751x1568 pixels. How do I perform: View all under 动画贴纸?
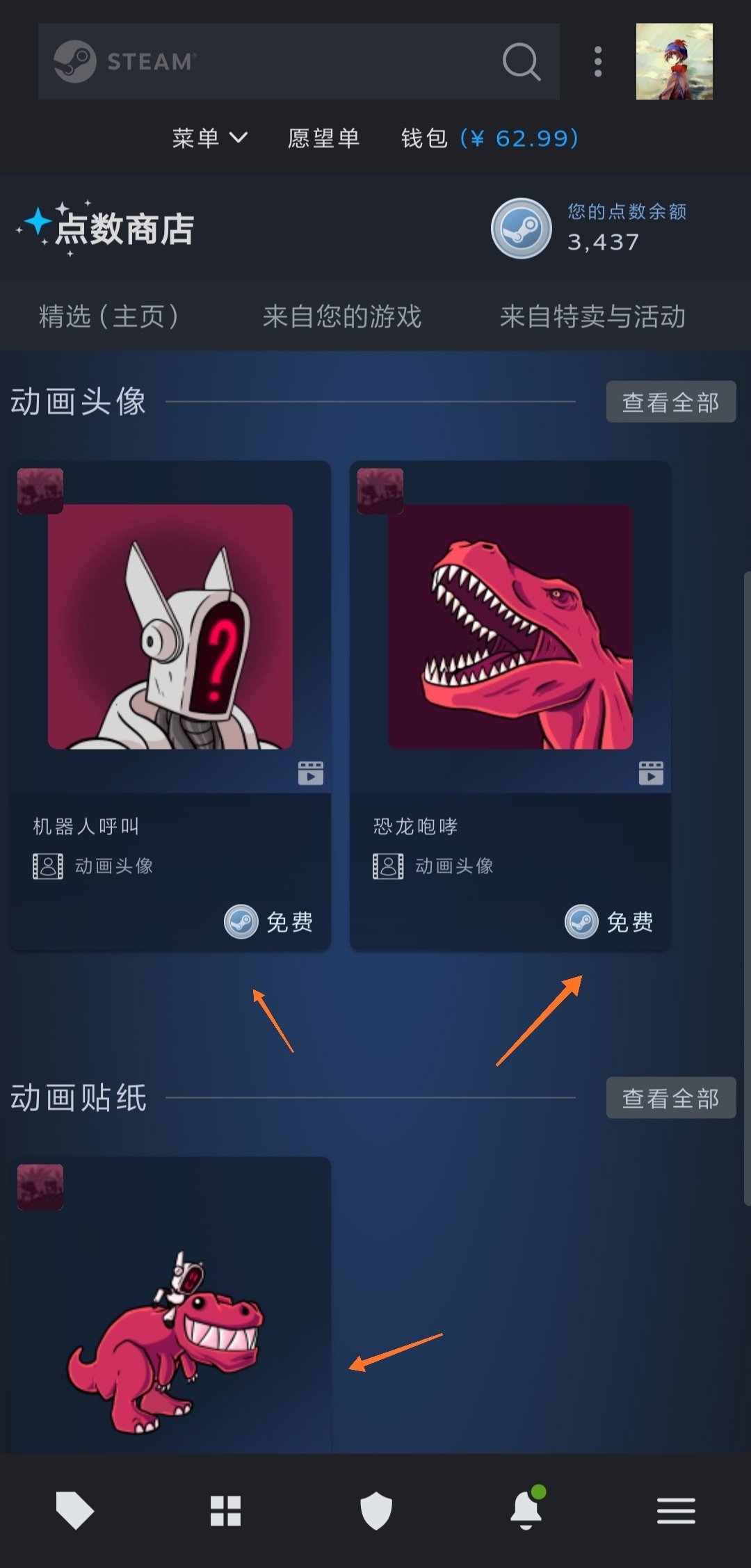[x=670, y=1098]
